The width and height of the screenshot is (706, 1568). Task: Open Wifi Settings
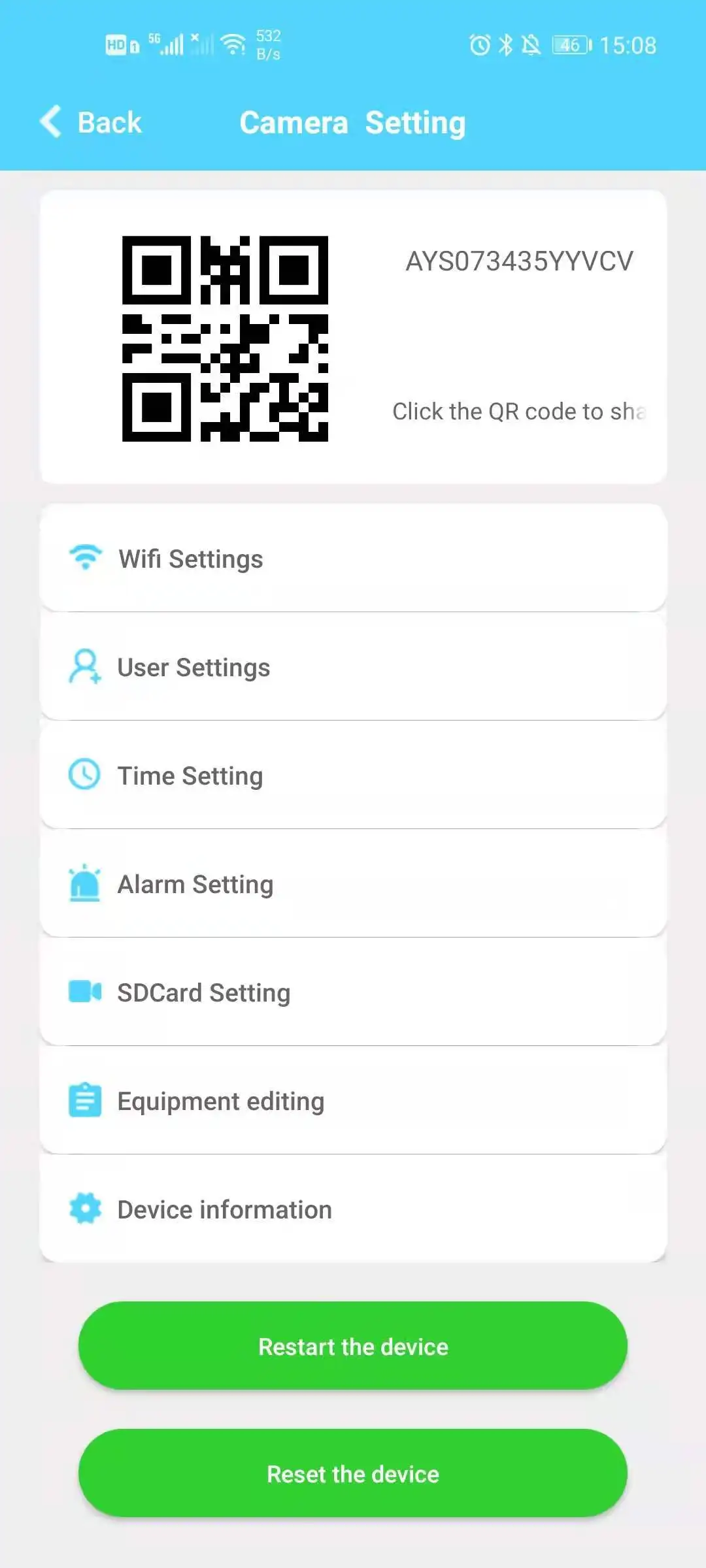[x=353, y=559]
